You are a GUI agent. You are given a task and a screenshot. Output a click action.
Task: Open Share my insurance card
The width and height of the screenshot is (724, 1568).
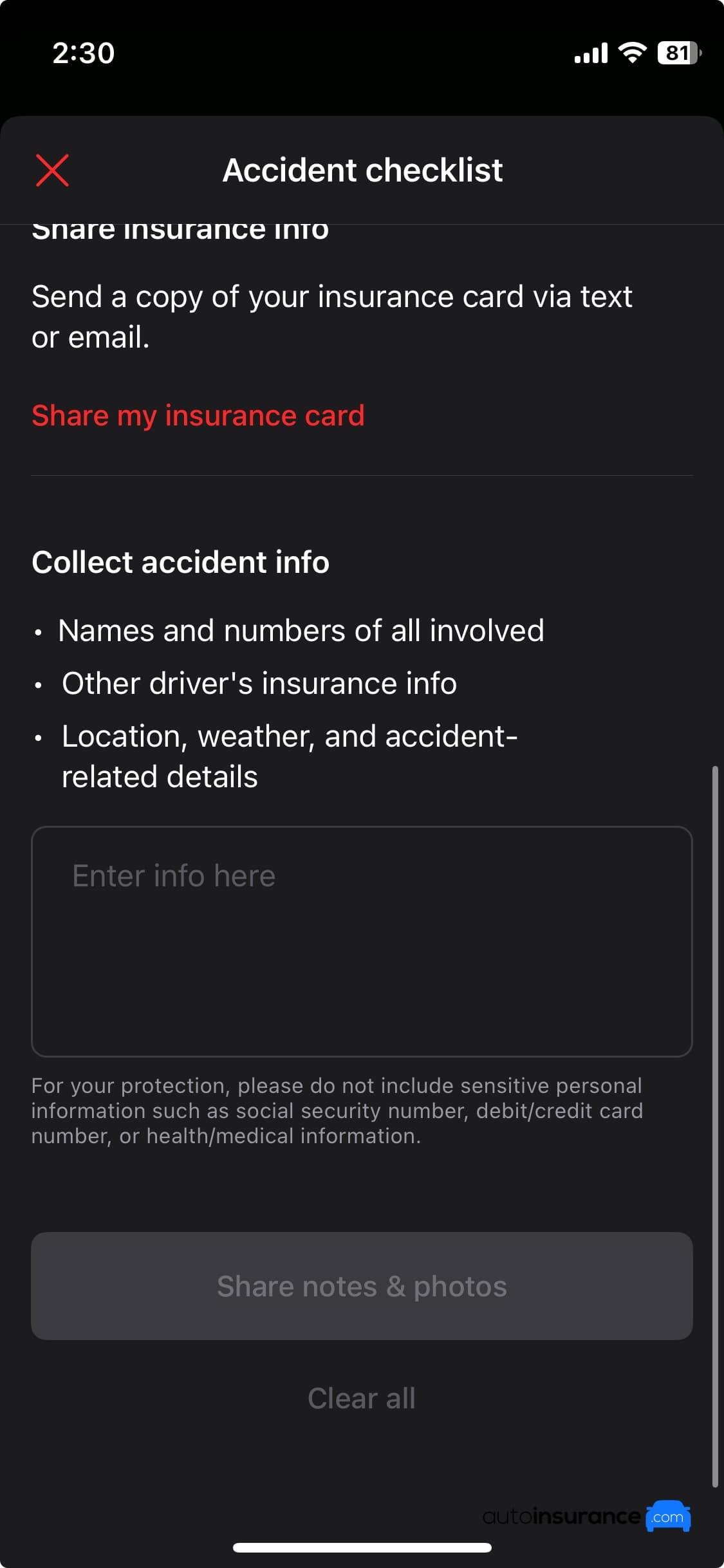(x=198, y=416)
